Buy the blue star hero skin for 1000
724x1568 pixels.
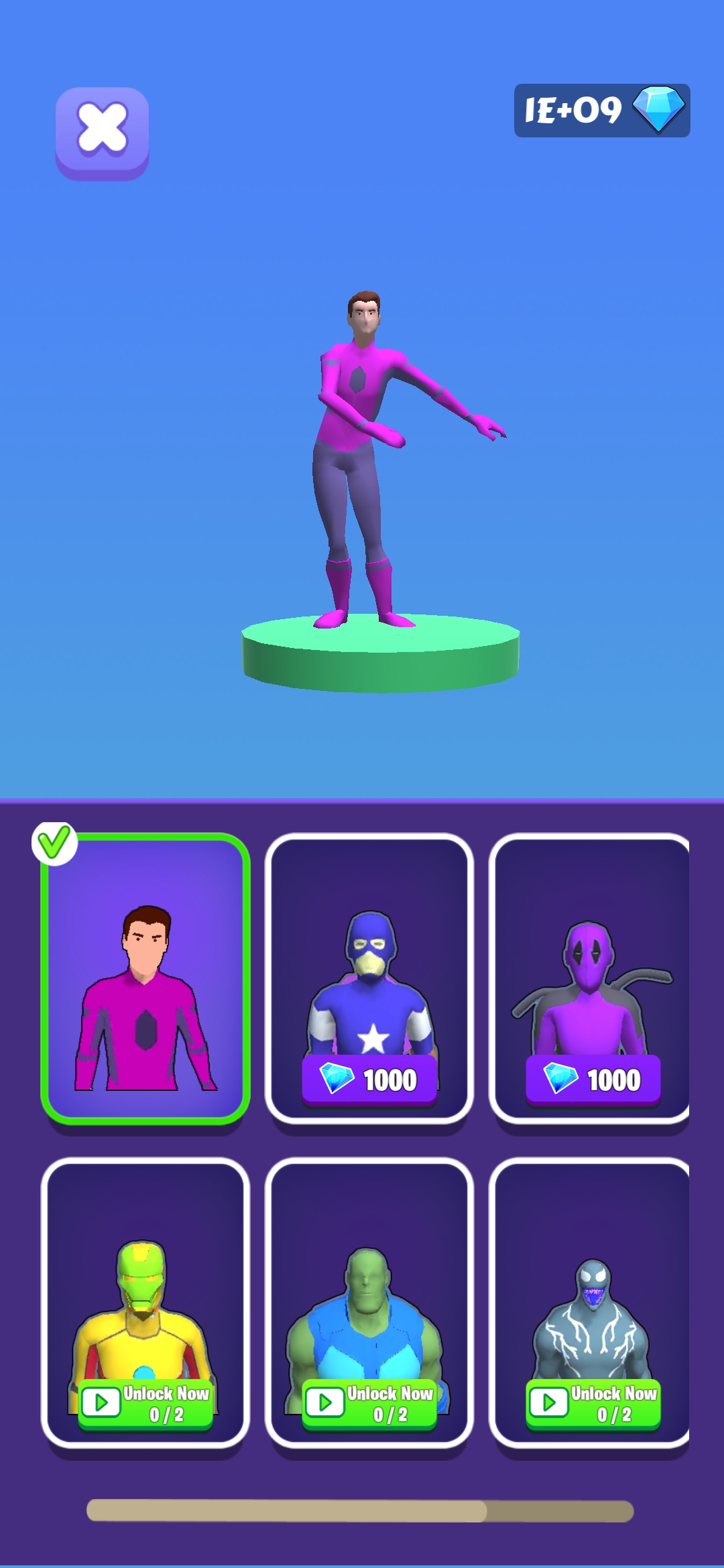[x=369, y=1079]
